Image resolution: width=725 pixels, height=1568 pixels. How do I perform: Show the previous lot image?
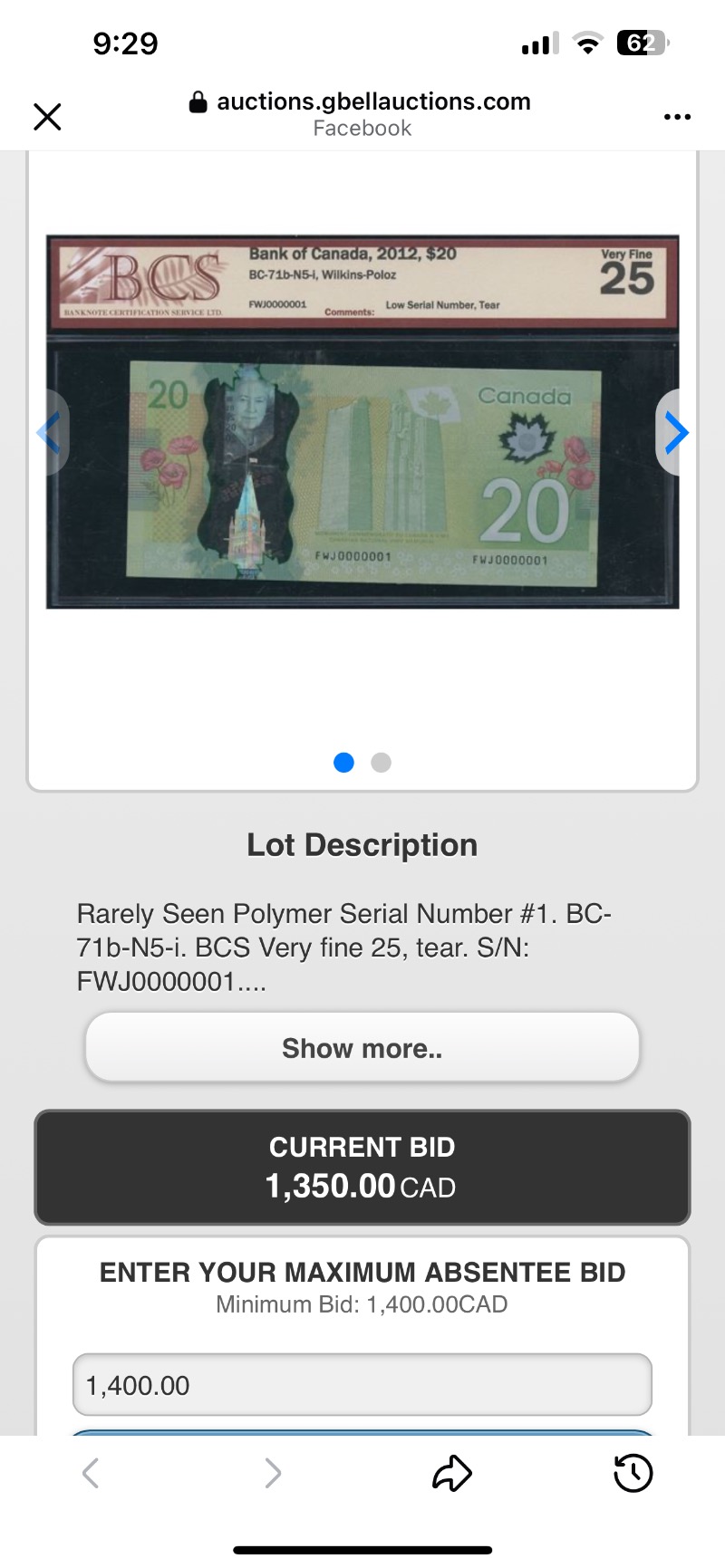(50, 433)
